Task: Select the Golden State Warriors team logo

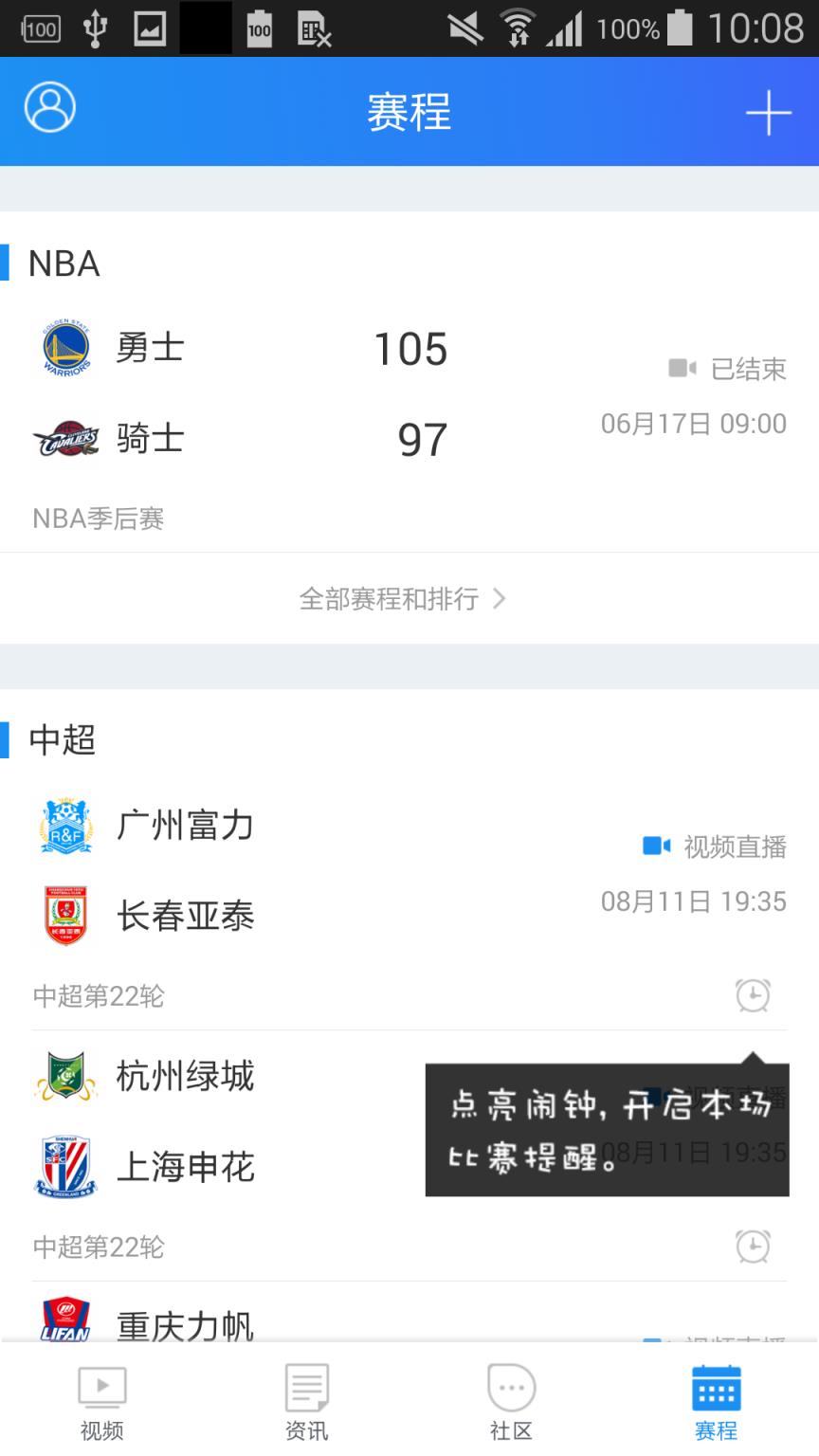Action: point(64,348)
